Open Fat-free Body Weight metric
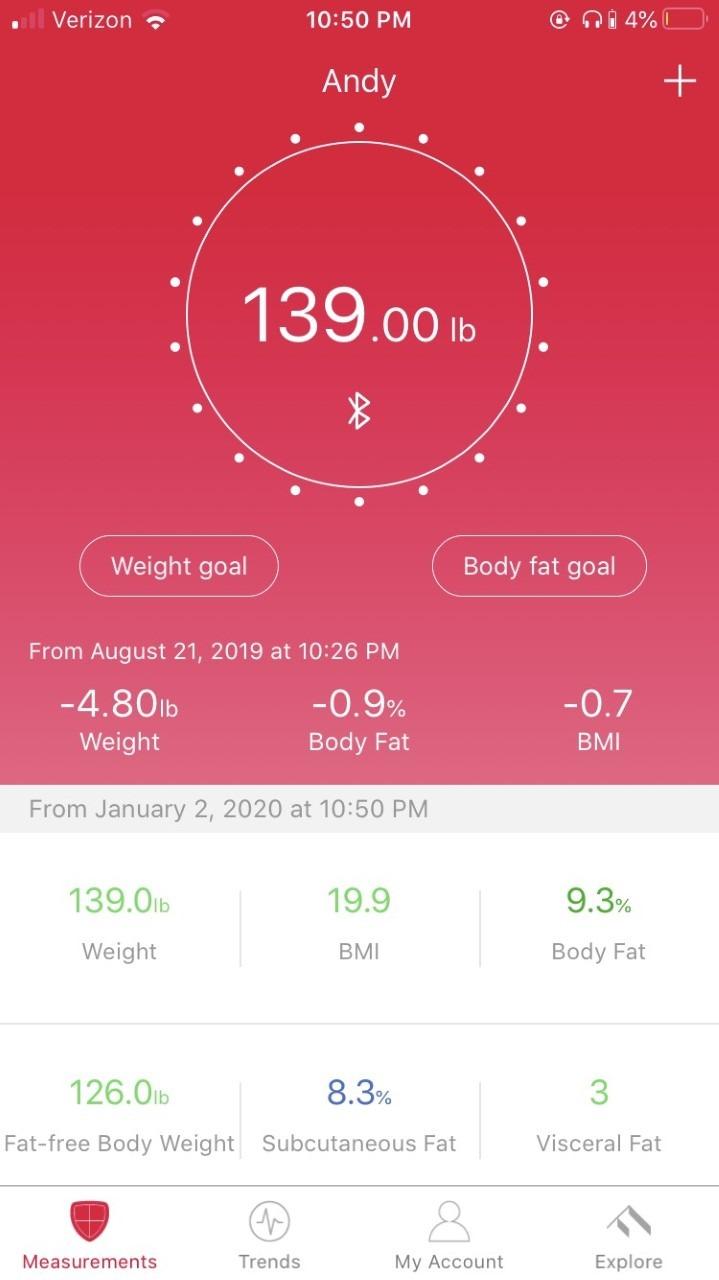The width and height of the screenshot is (719, 1280). click(x=120, y=1115)
